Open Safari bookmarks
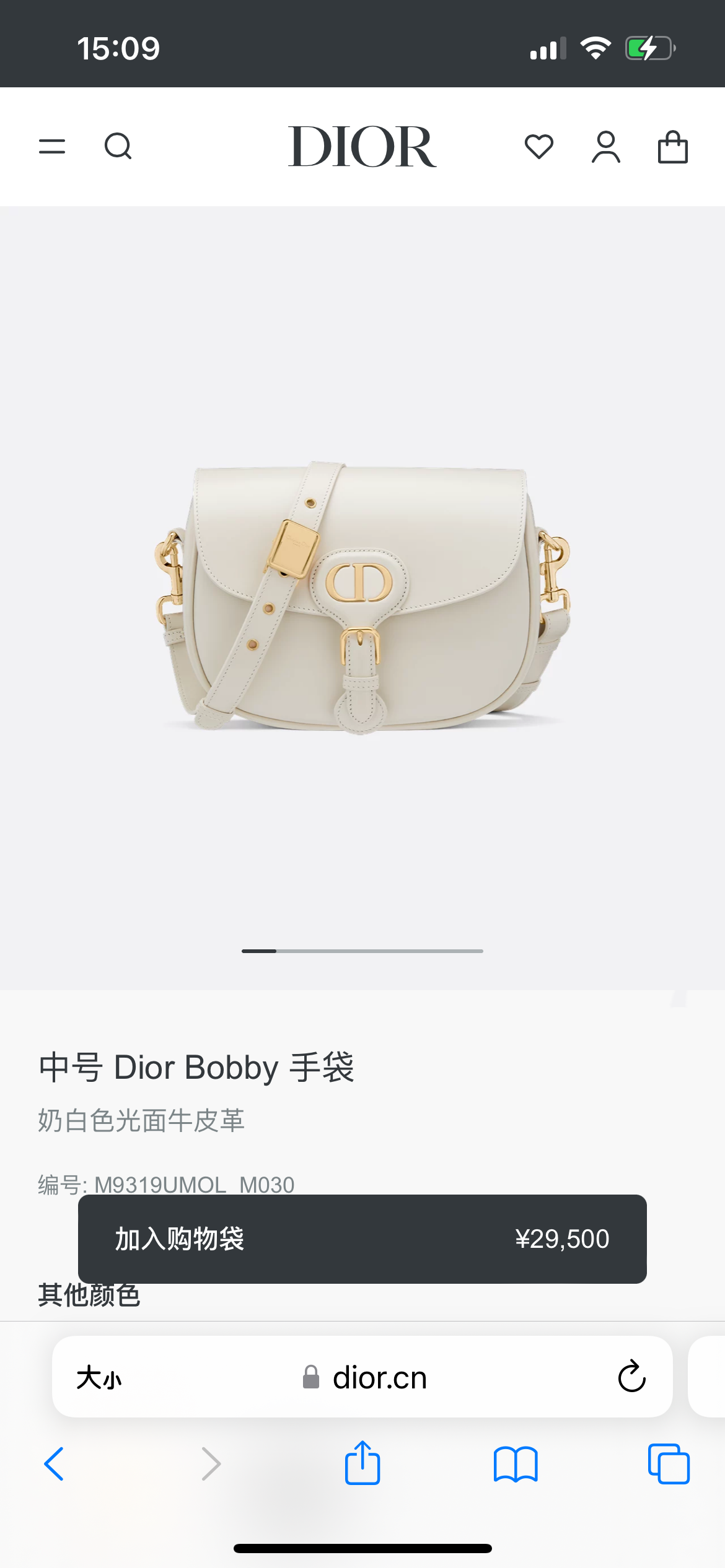 coord(516,1464)
